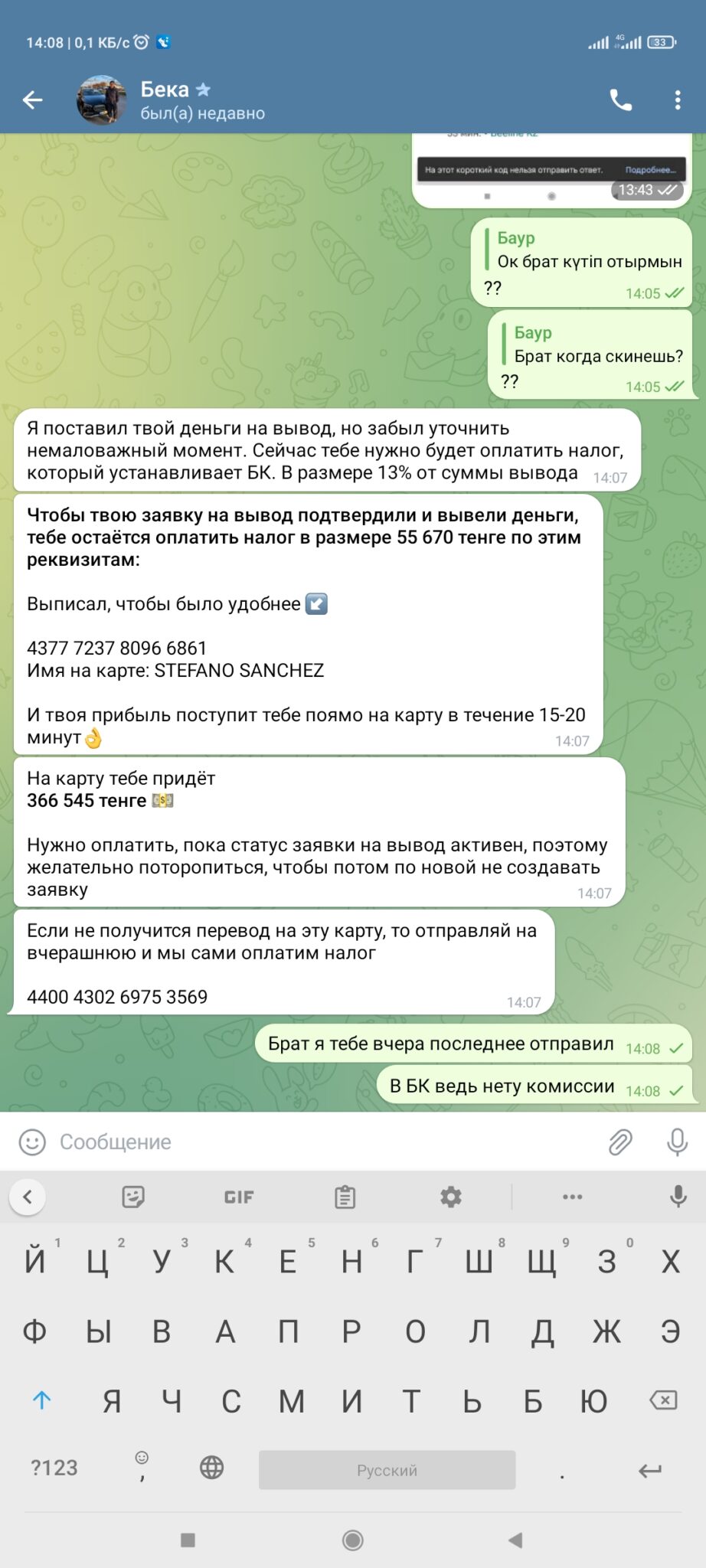Image resolution: width=706 pixels, height=1568 pixels.
Task: Open keyboard settings gear
Action: tap(451, 1197)
